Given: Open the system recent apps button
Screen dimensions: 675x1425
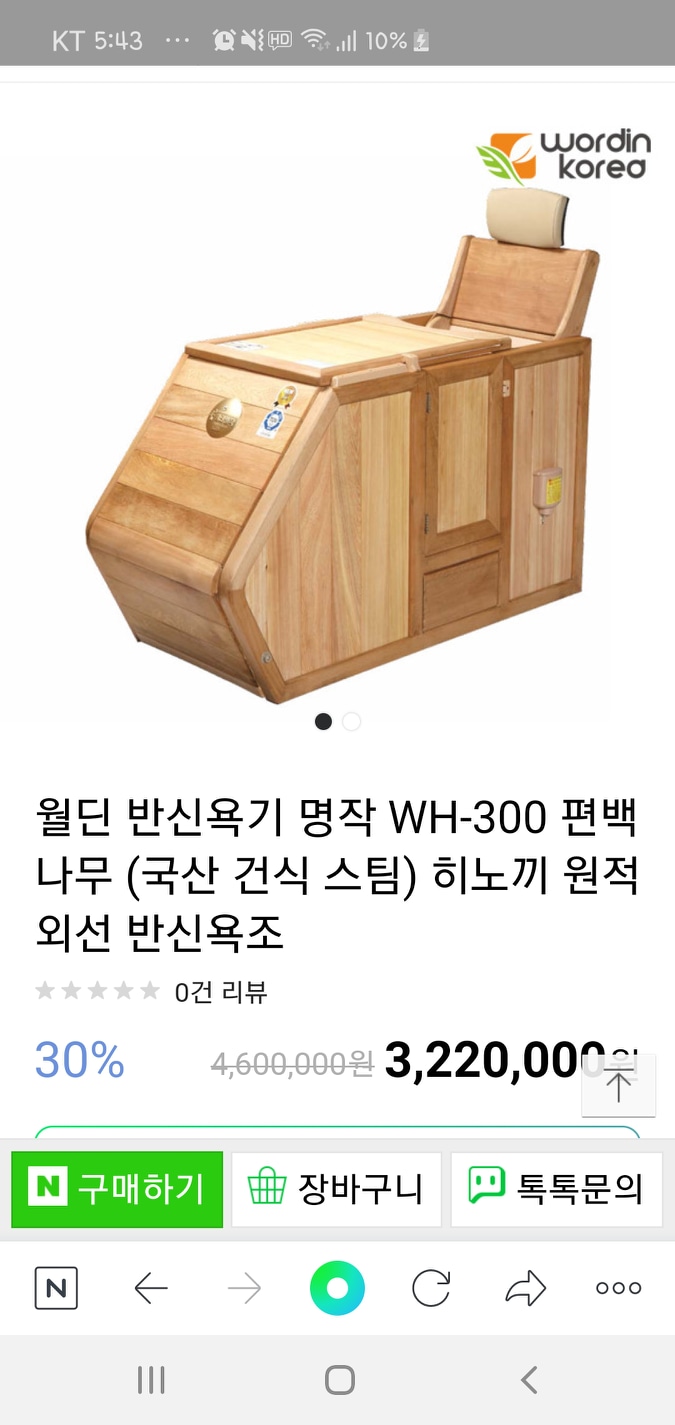Looking at the screenshot, I should pos(151,1381).
